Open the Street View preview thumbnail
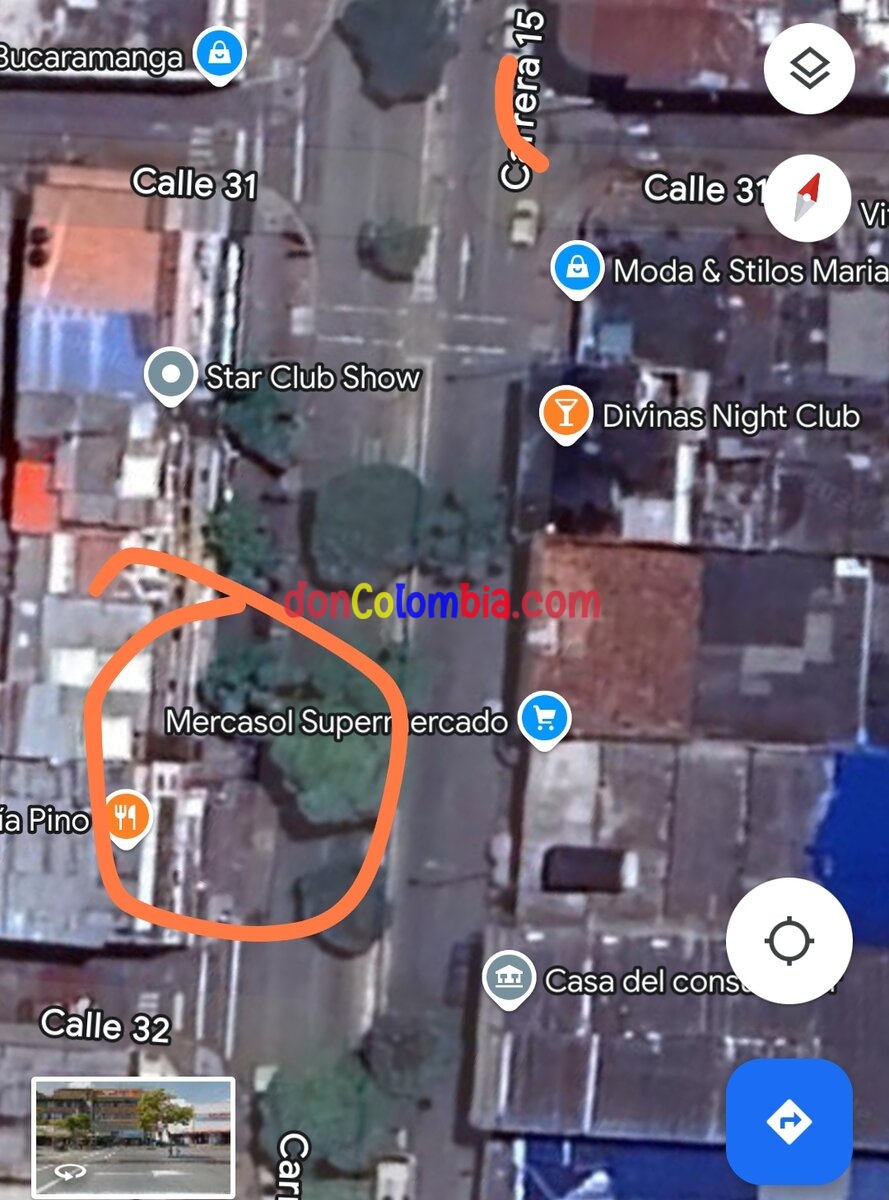This screenshot has height=1200, width=889. click(x=134, y=1136)
